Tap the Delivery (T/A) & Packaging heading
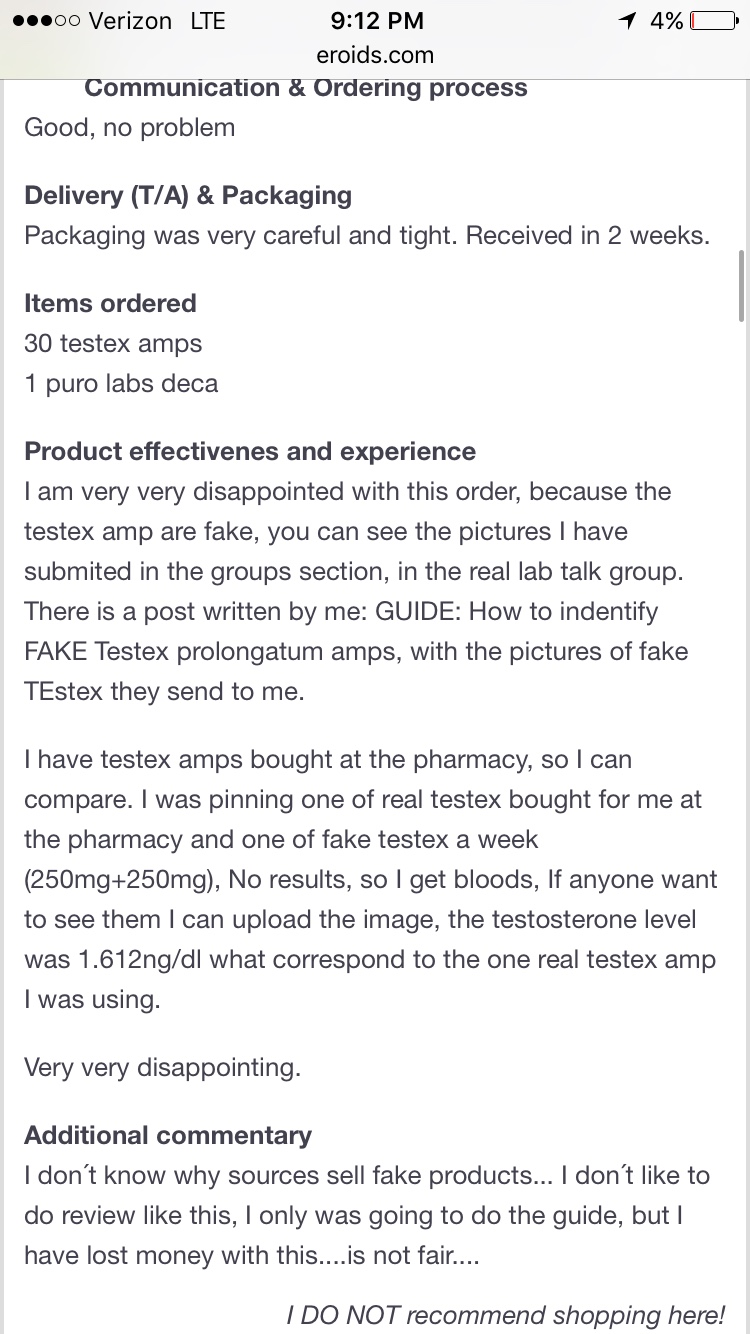The width and height of the screenshot is (750, 1334). click(188, 195)
